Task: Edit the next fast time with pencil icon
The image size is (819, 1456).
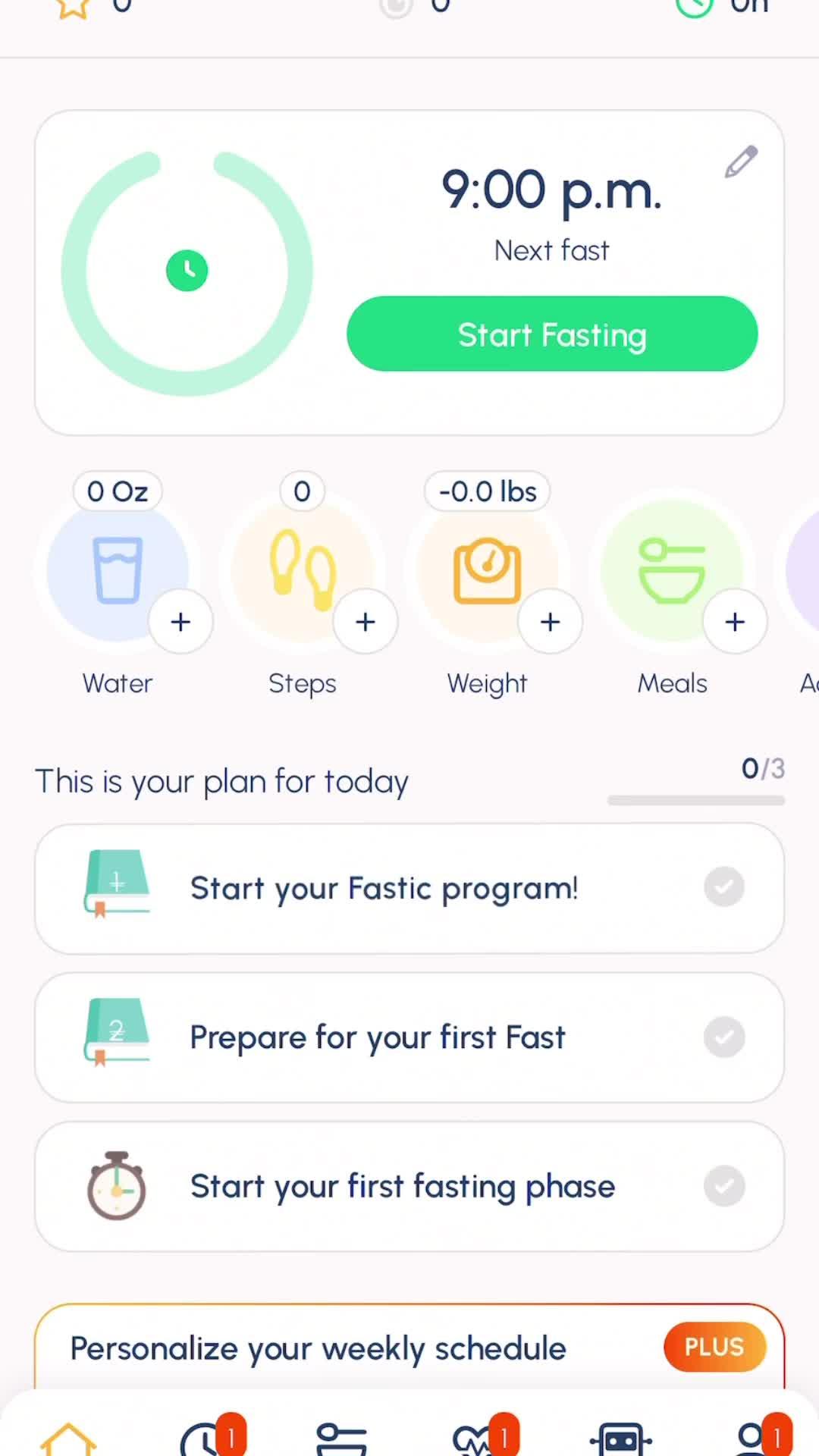Action: coord(741,162)
